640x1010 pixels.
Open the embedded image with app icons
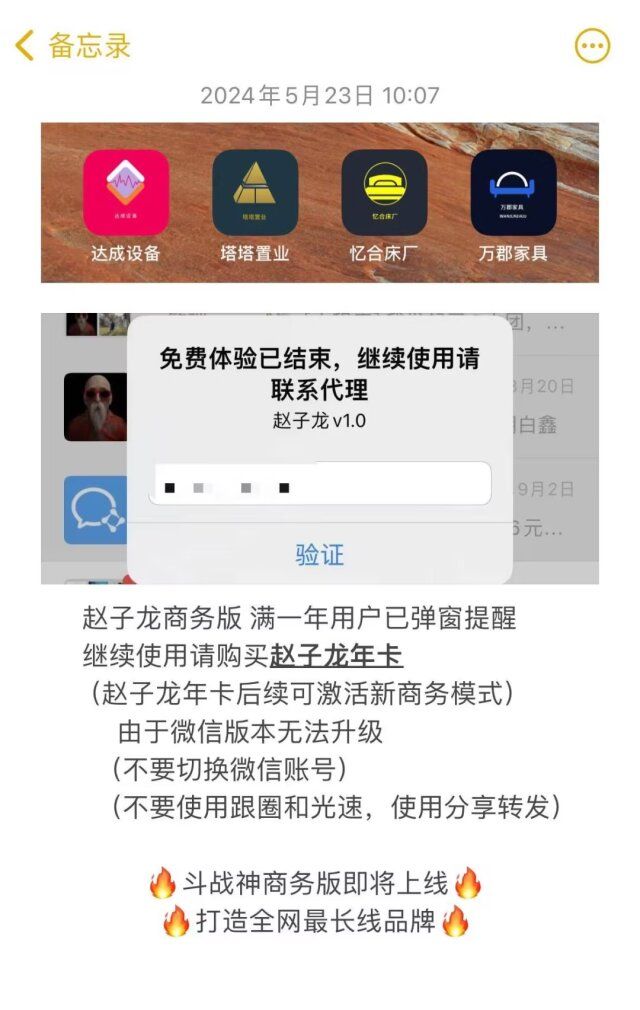click(320, 203)
